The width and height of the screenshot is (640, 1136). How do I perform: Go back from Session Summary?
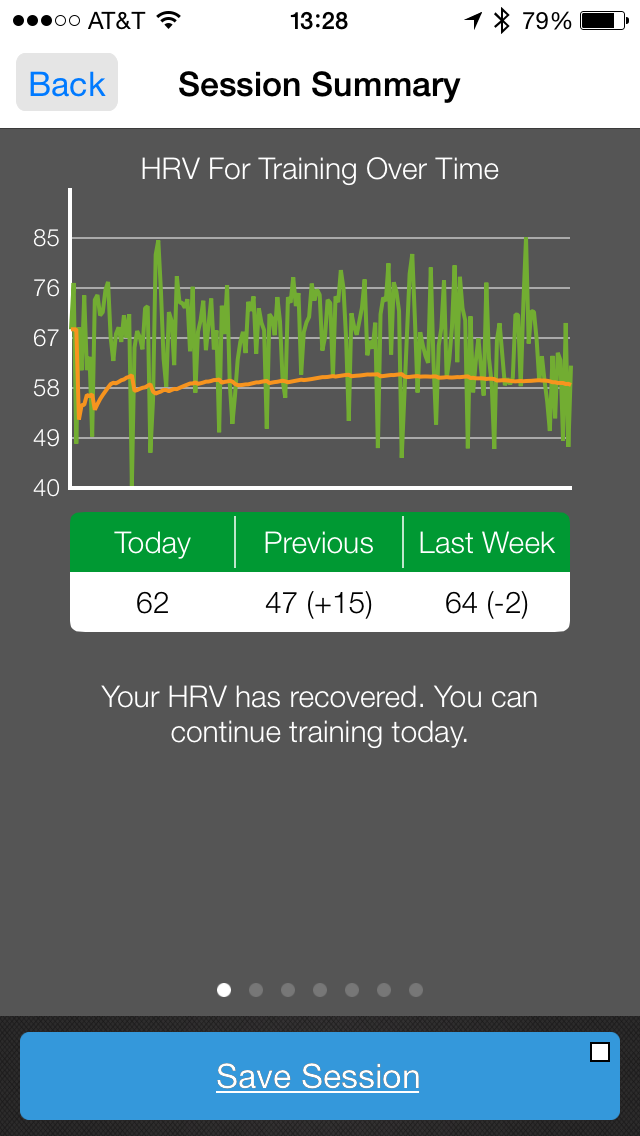click(x=67, y=84)
